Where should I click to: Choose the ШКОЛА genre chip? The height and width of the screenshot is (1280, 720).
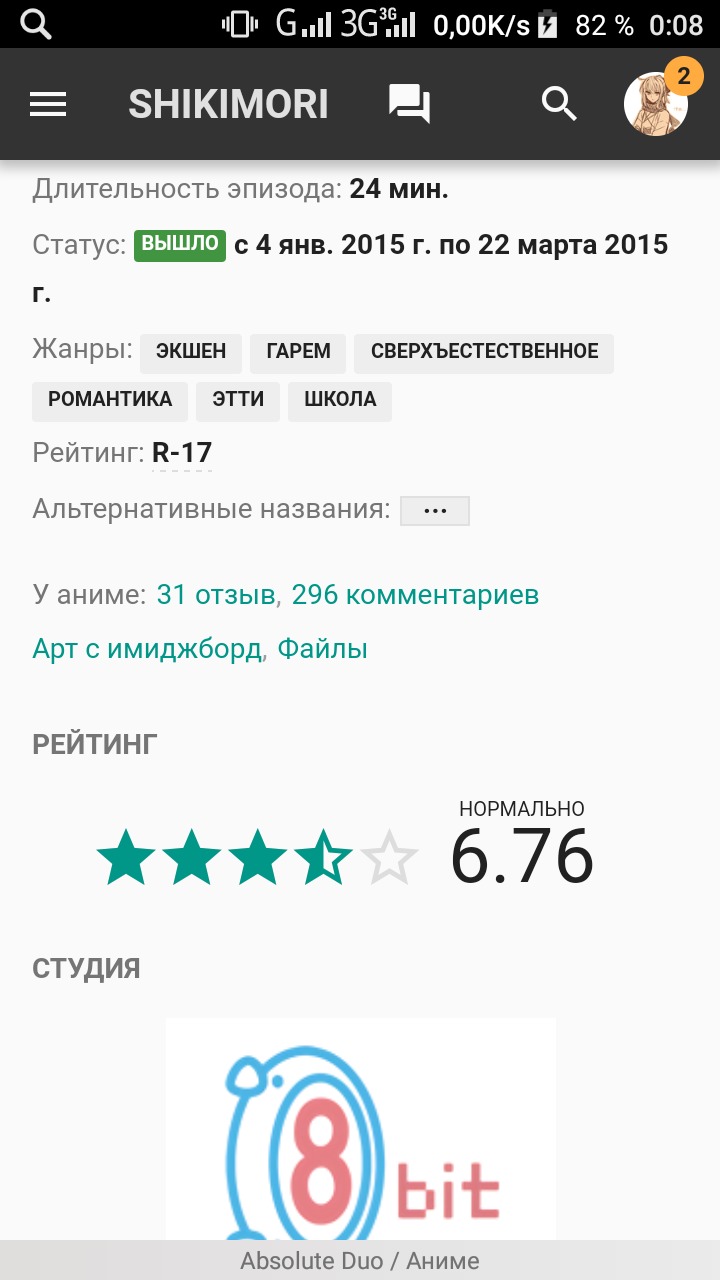pyautogui.click(x=340, y=400)
